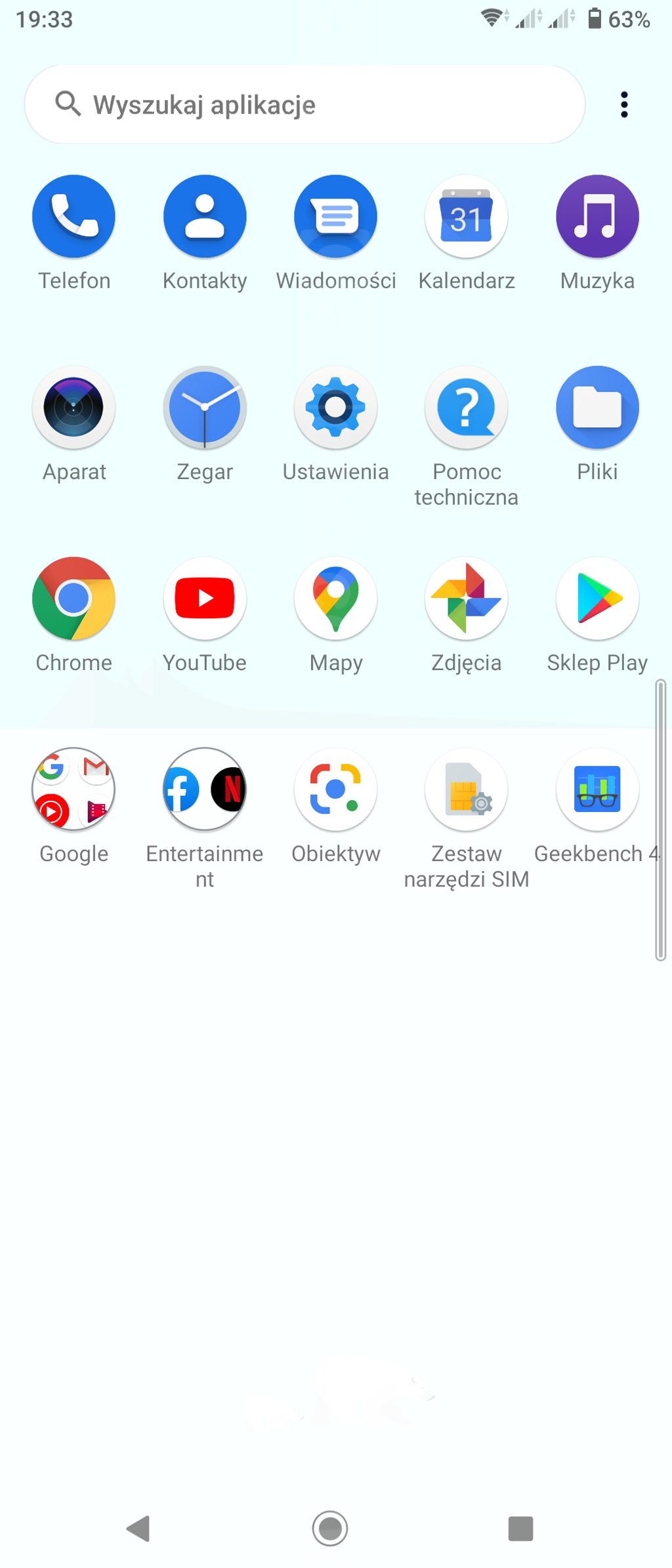Launch the Pliki file manager
Image resolution: width=672 pixels, height=1568 pixels.
597,408
